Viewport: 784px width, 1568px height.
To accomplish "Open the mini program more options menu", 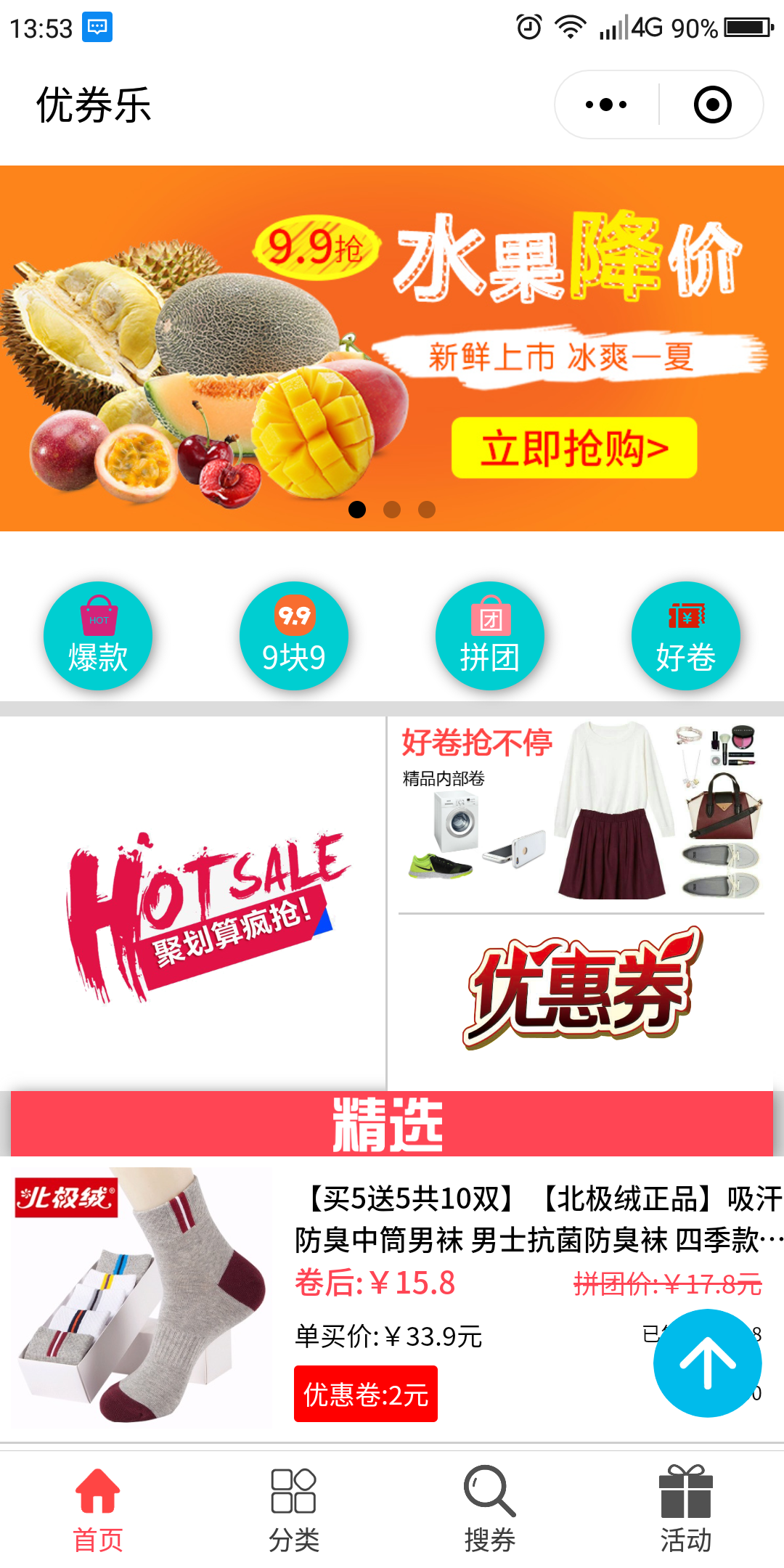I will [607, 105].
